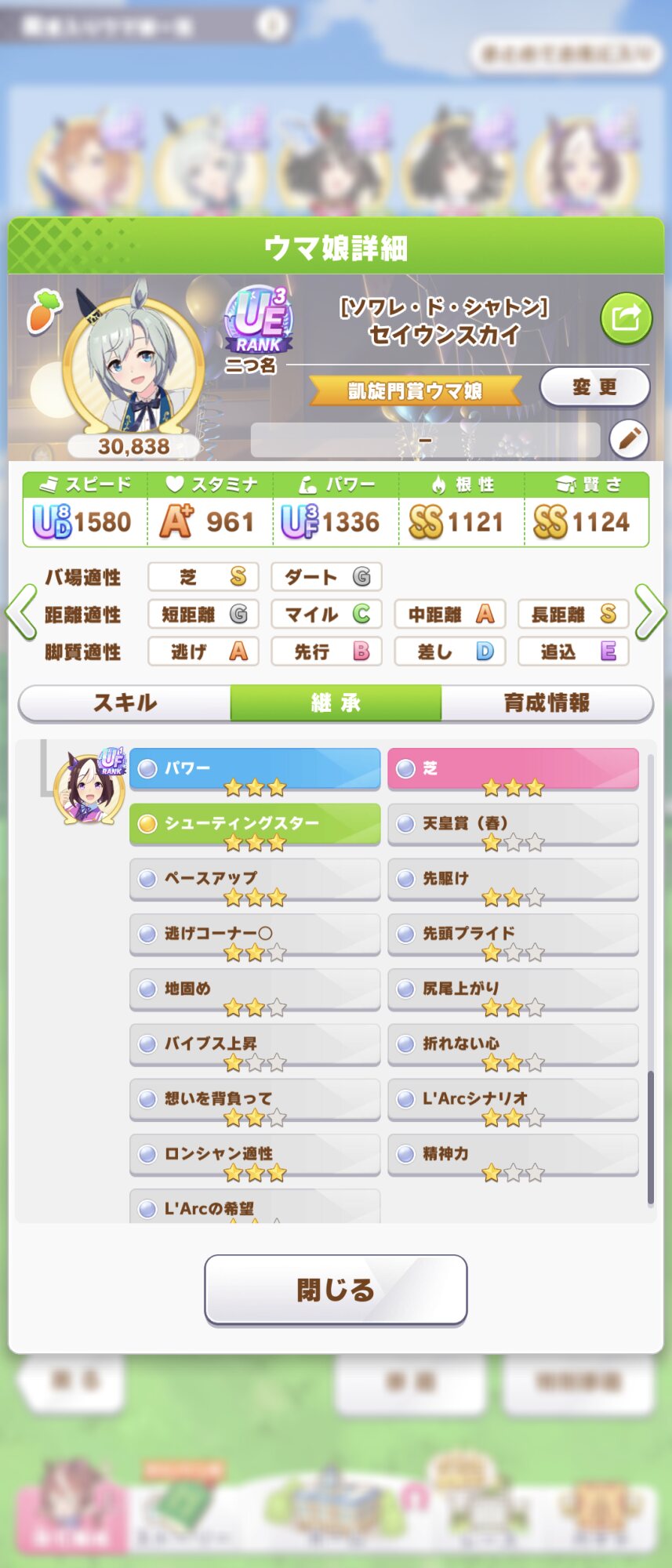Open the 育成情報 tab
The width and height of the screenshot is (672, 1568).
547,702
